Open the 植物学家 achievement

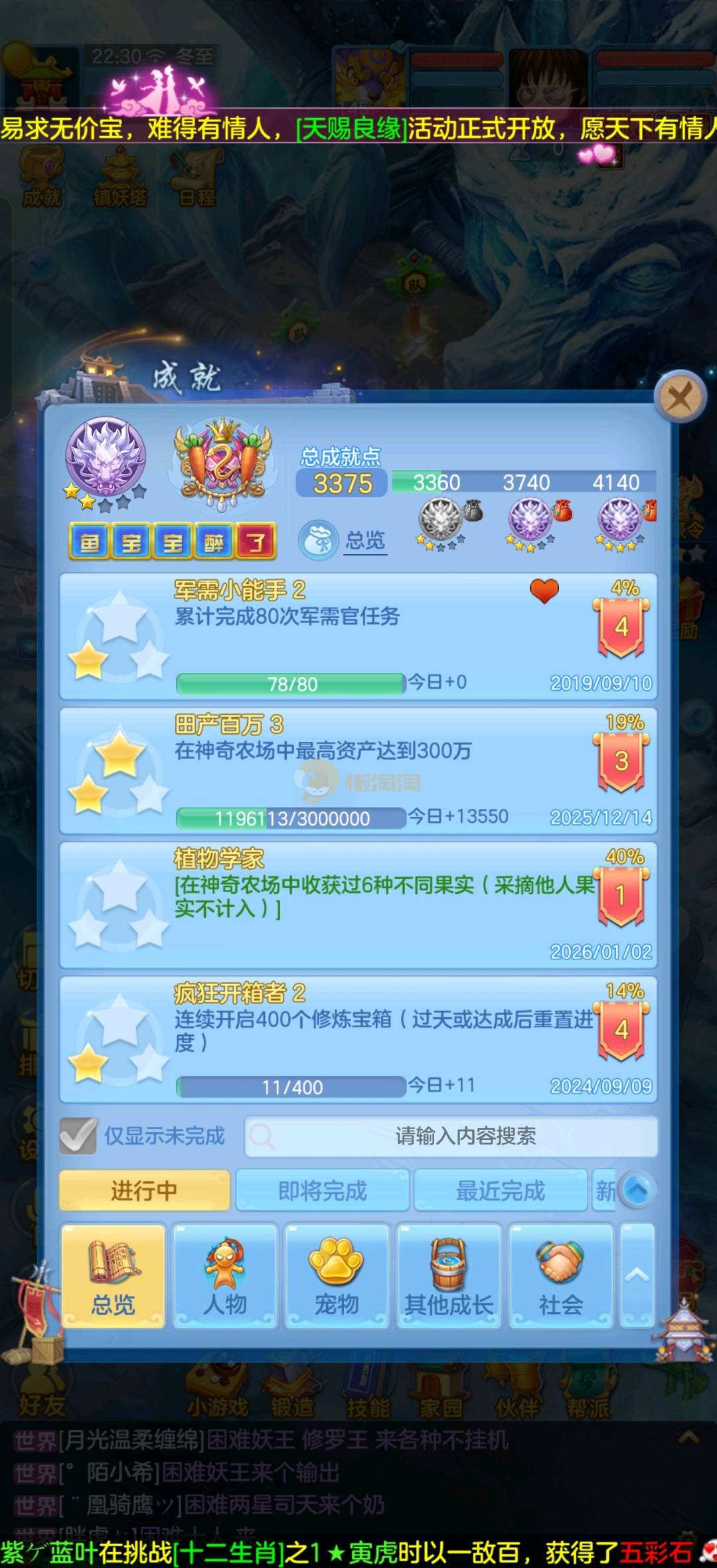358,904
